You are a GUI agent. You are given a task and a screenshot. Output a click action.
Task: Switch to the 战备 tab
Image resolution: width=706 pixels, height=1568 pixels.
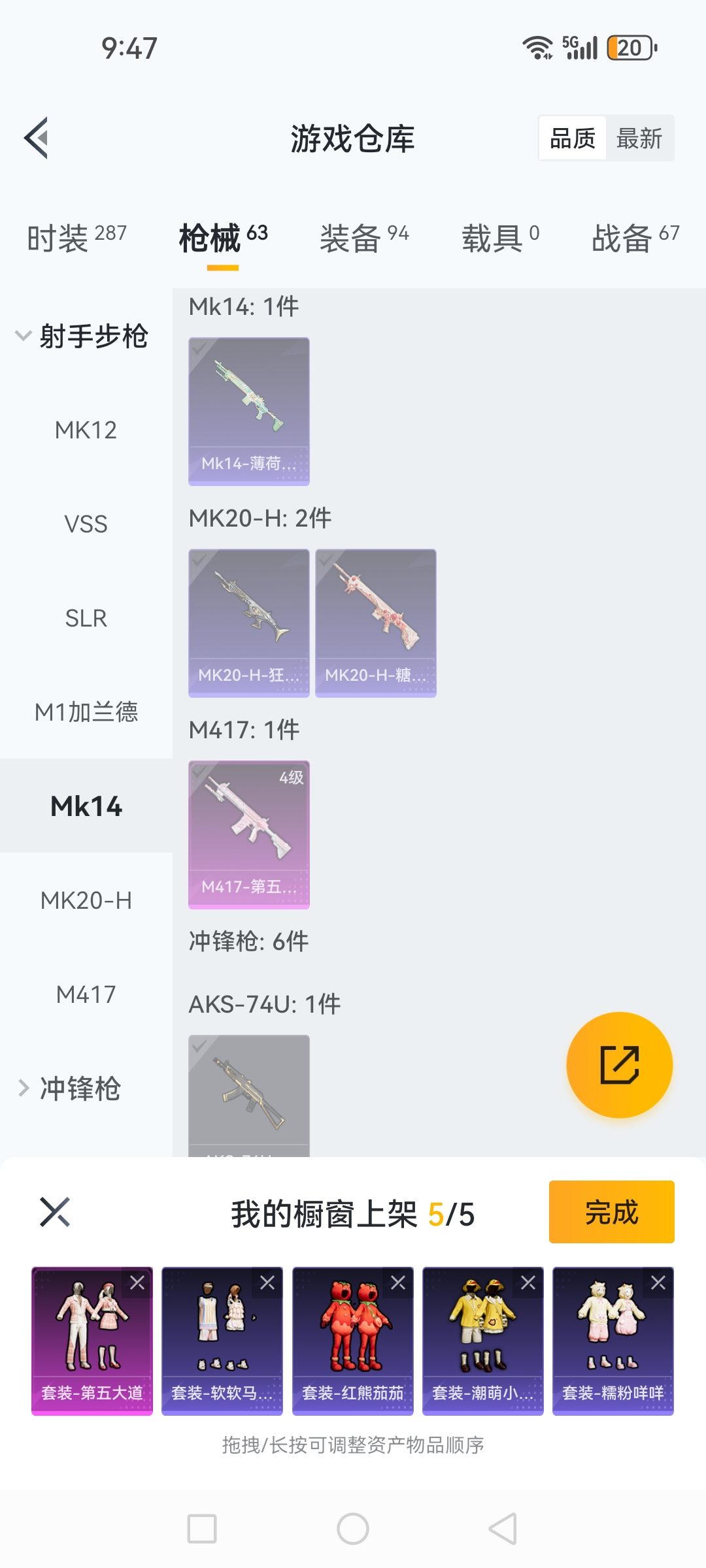[635, 238]
